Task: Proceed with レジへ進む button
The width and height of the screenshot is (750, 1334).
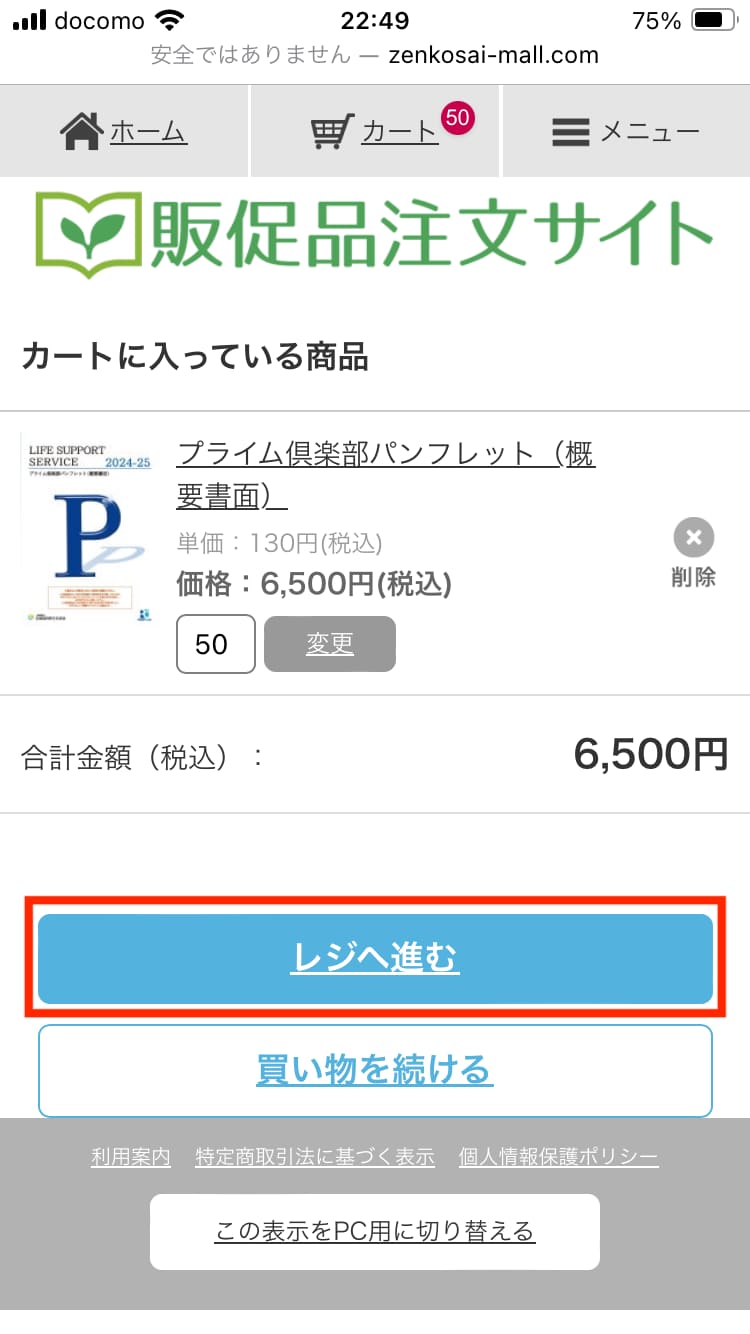Action: tap(375, 958)
